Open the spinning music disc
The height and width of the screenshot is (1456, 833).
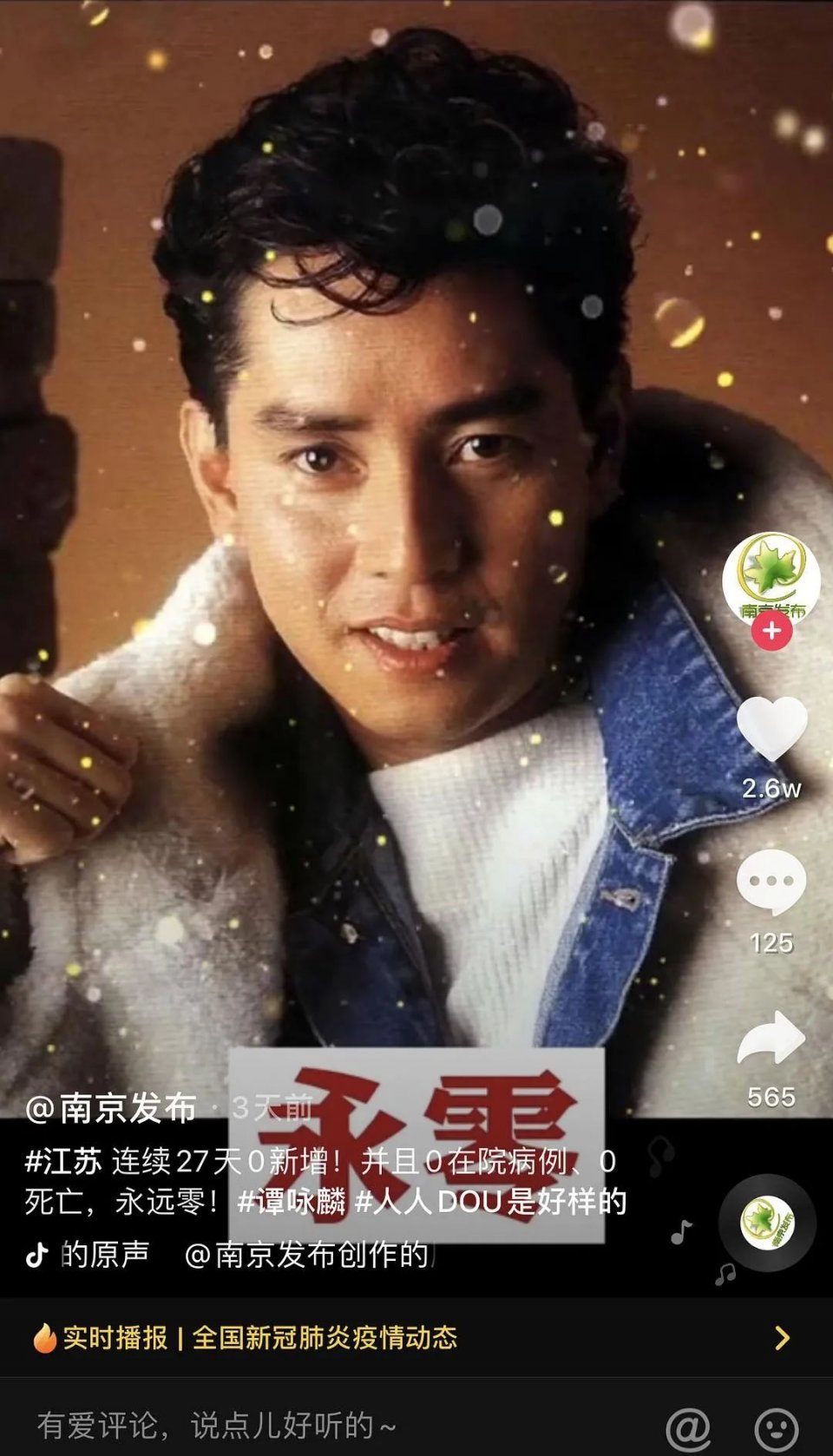coord(767,1222)
